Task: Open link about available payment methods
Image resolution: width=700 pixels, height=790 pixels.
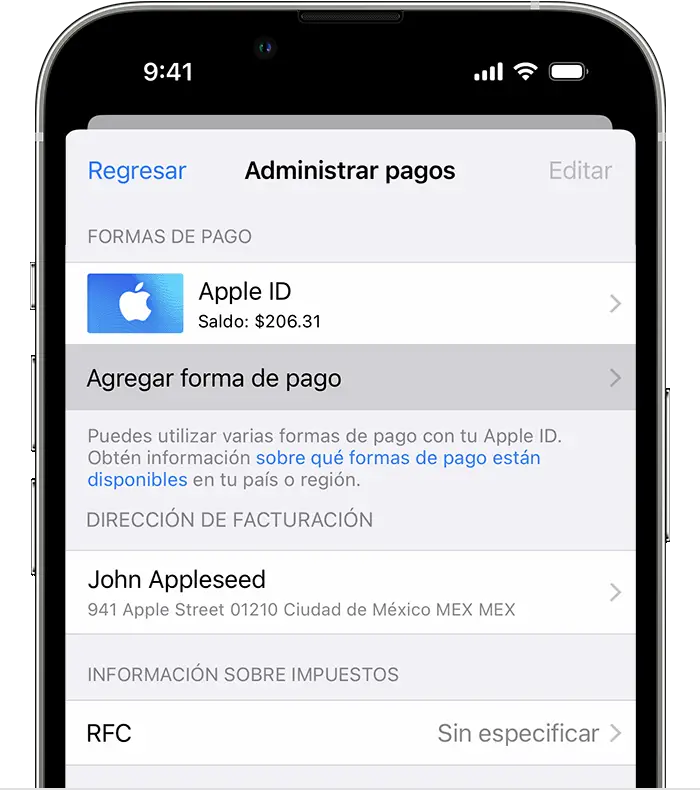Action: (398, 459)
